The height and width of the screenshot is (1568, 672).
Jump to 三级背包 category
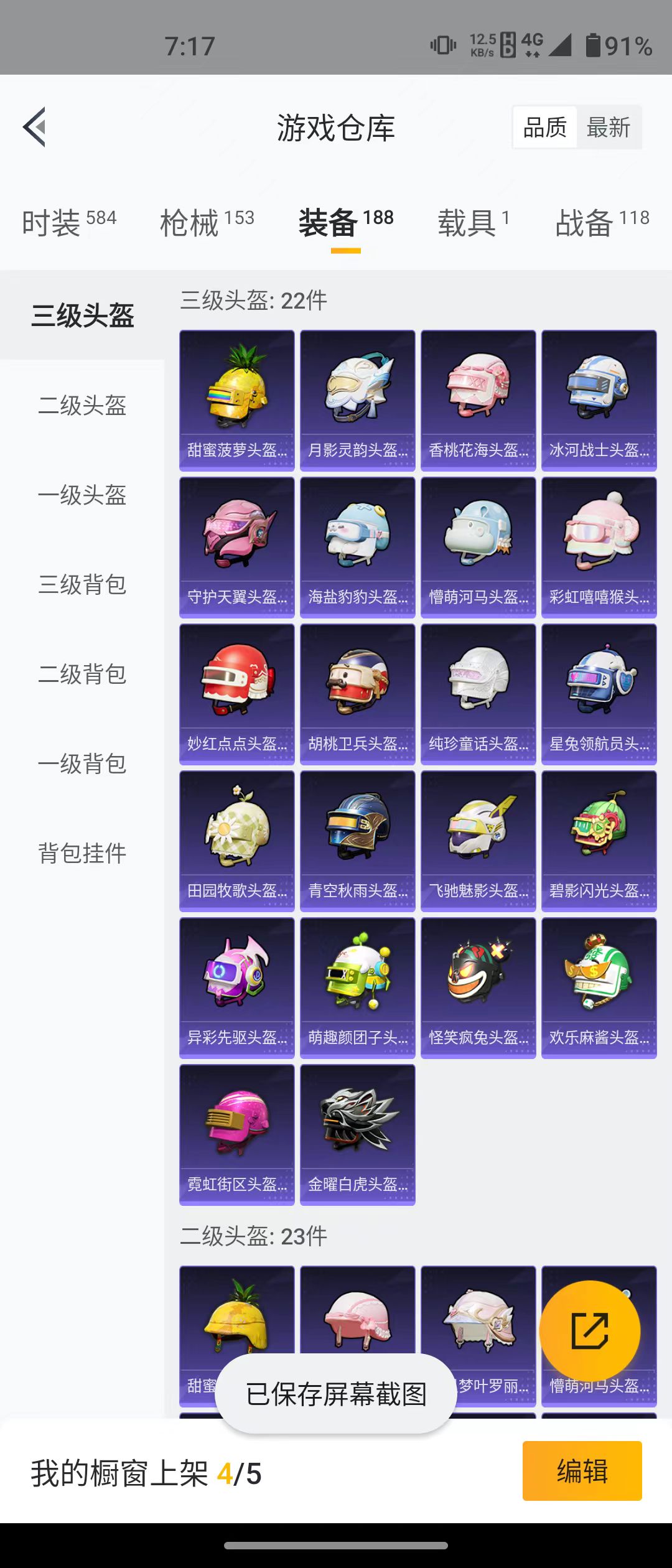click(x=82, y=585)
